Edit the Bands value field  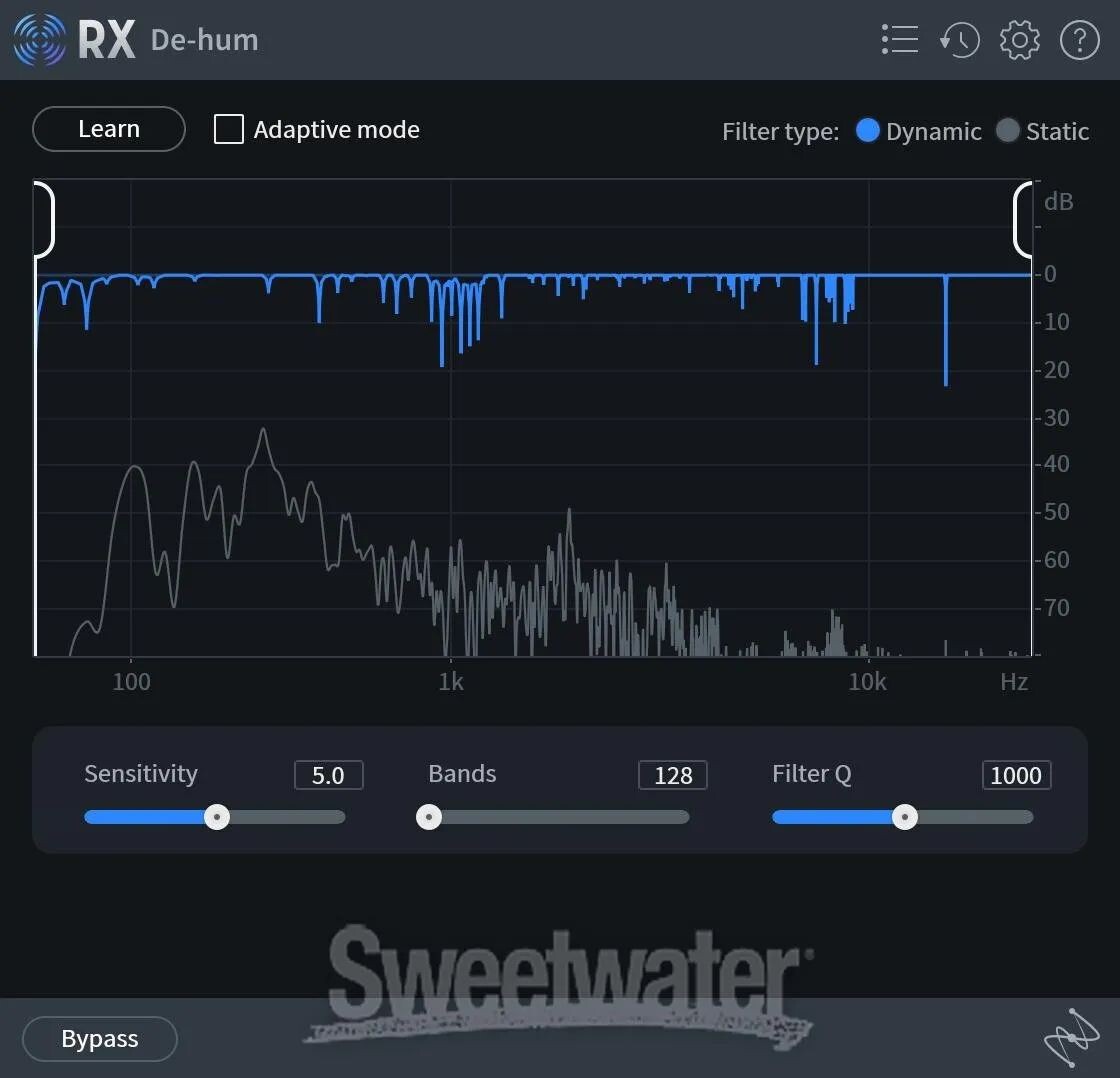673,775
